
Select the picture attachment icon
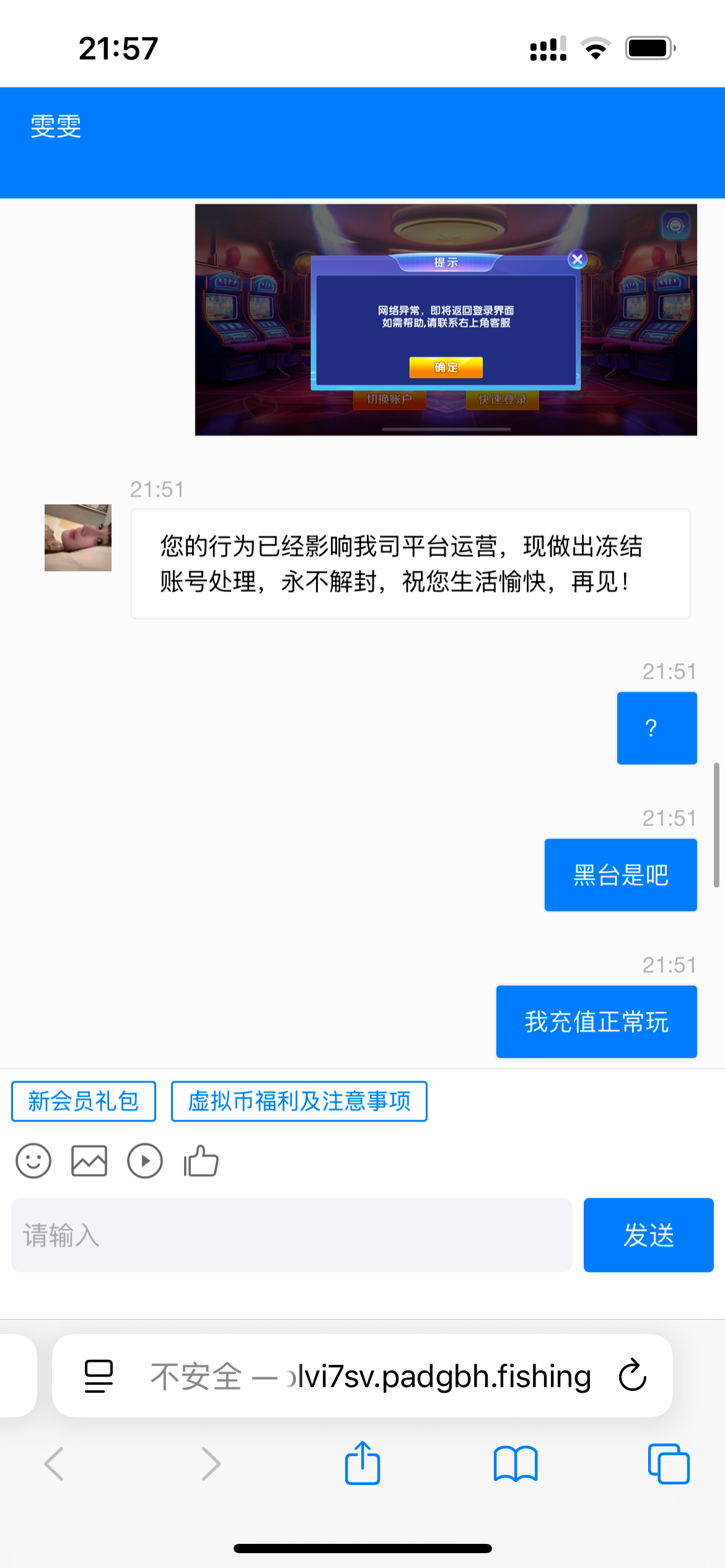point(89,1160)
